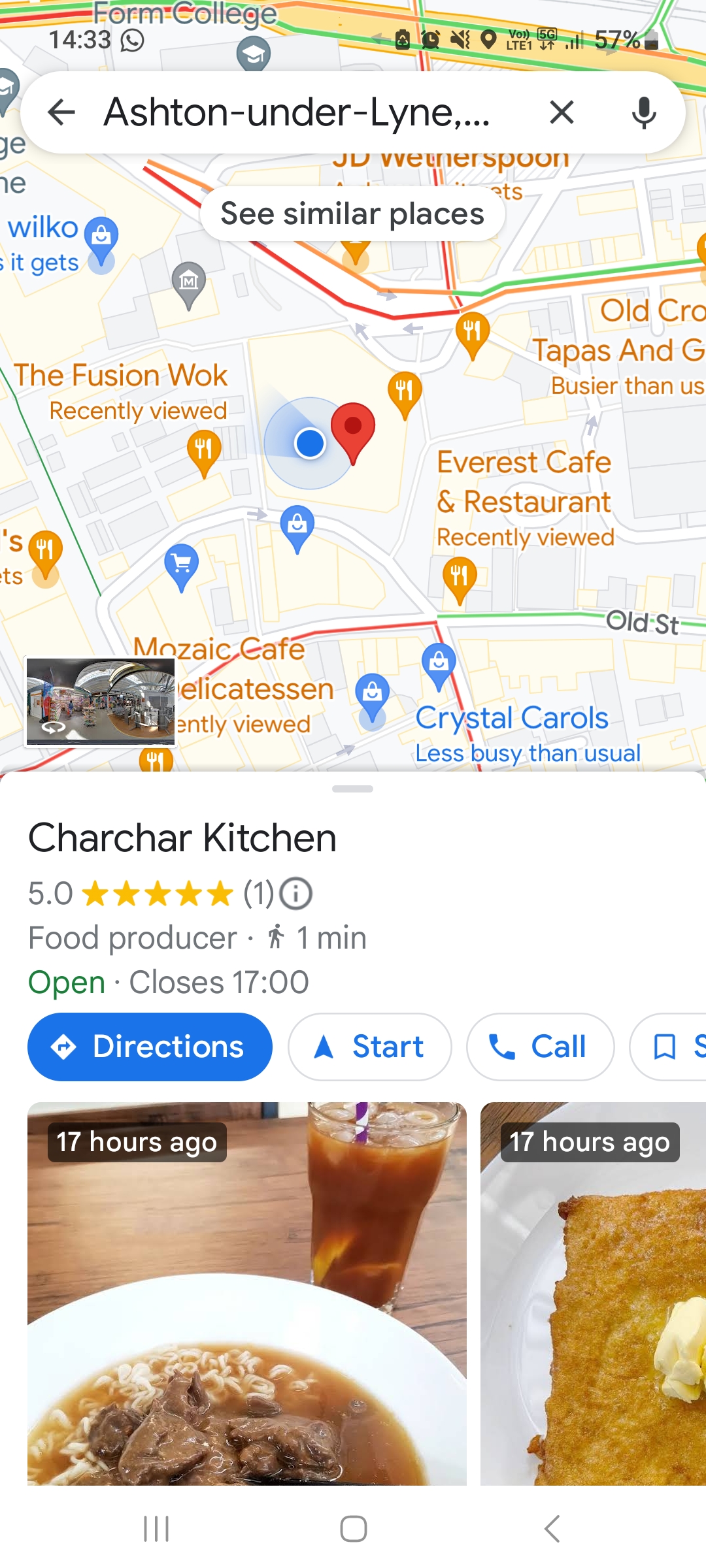Clear the Ashton-under-Lyne search text
706x1568 pixels.
(562, 112)
